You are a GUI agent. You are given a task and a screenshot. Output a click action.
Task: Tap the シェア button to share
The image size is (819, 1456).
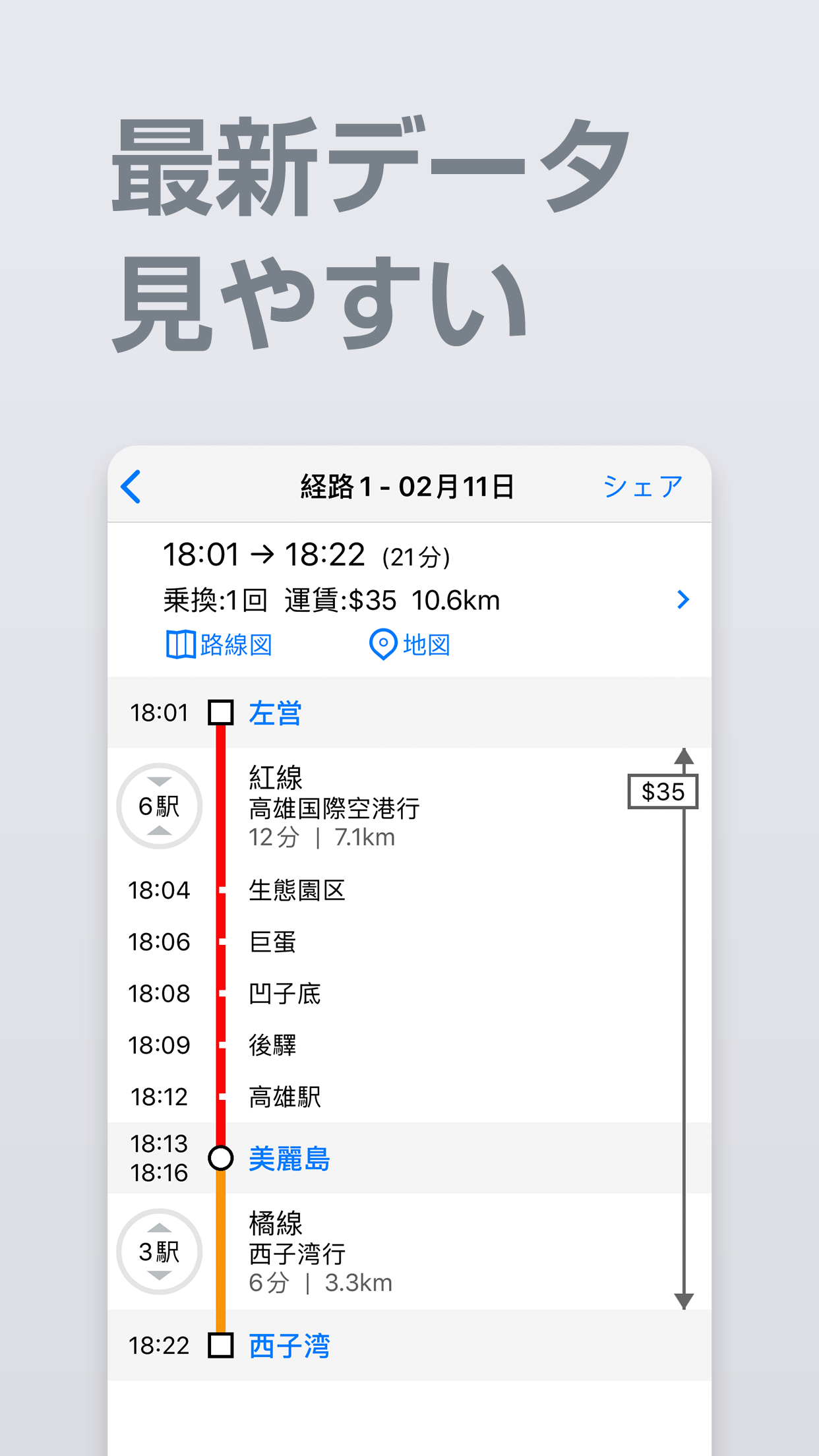(x=642, y=487)
